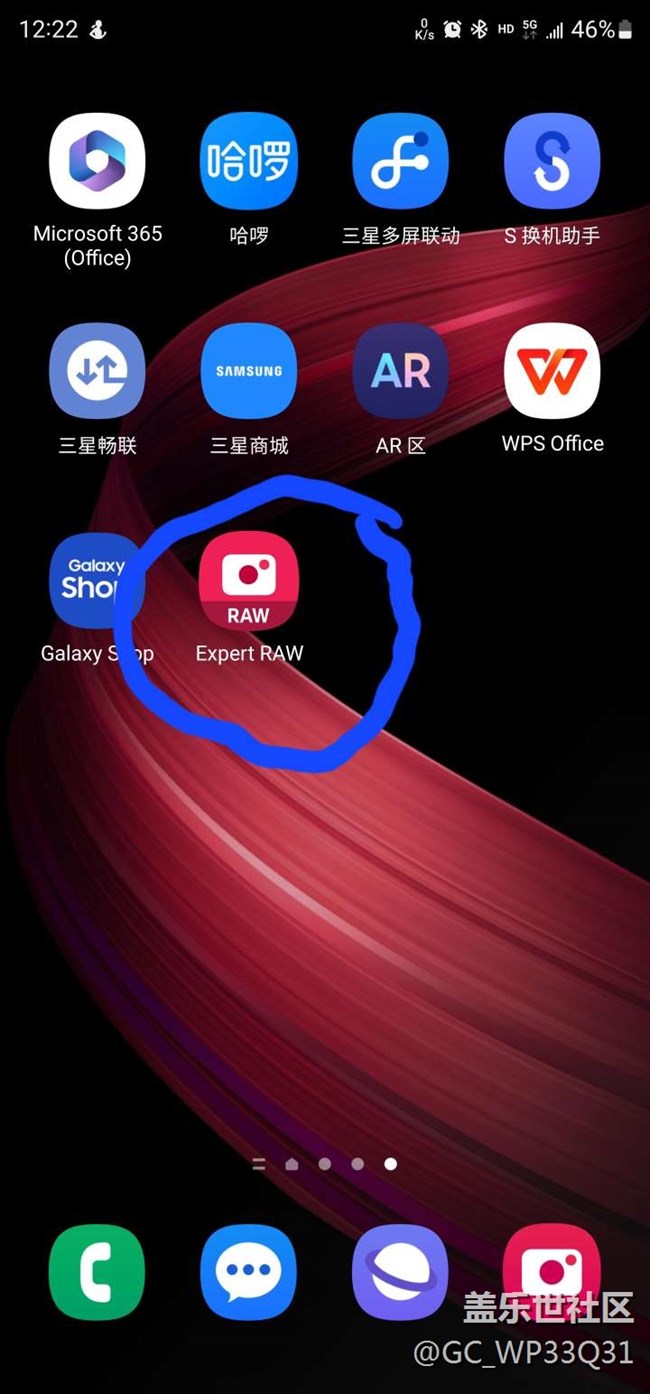This screenshot has width=650, height=1394.
Task: Launch Samsung Internet browser in dock
Action: pos(401,1272)
